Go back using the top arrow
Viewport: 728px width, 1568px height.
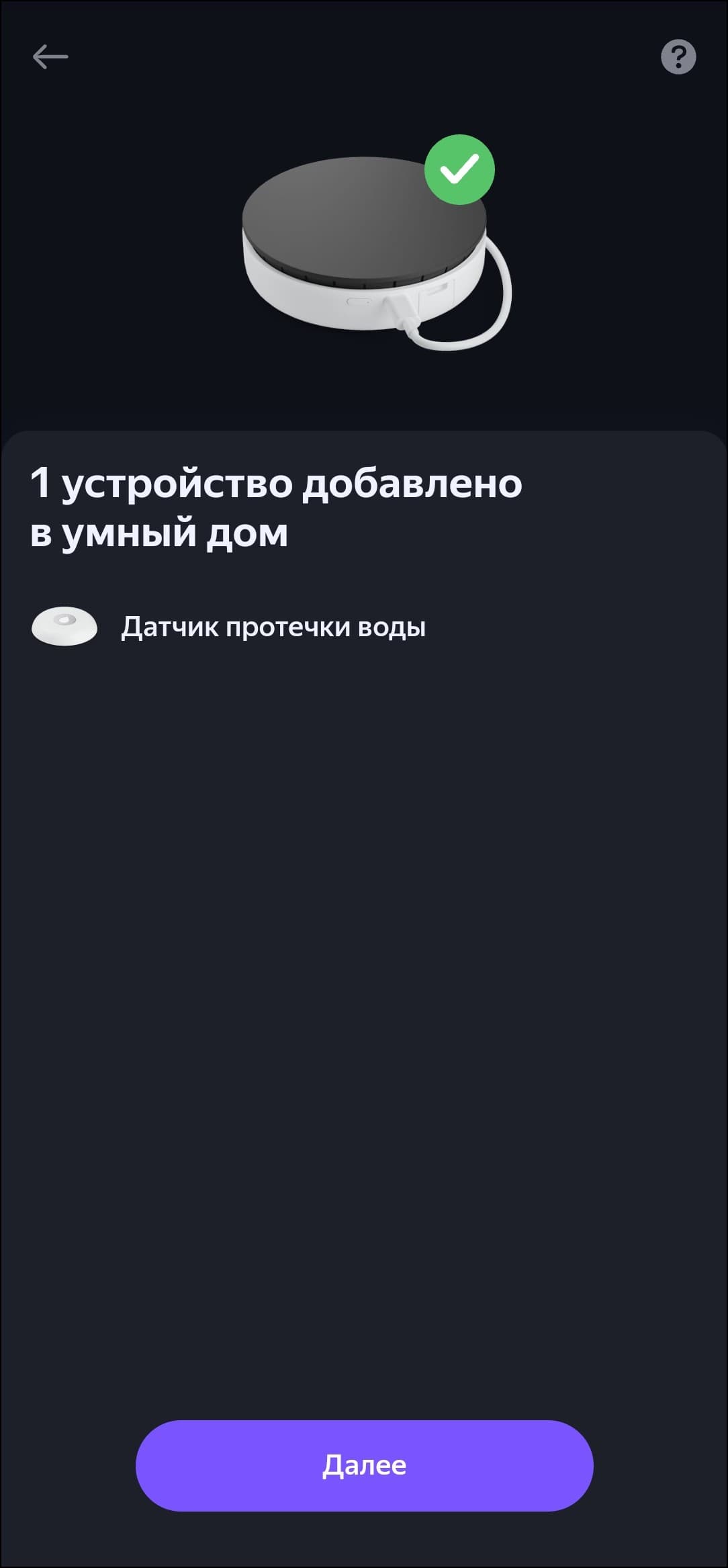point(50,56)
